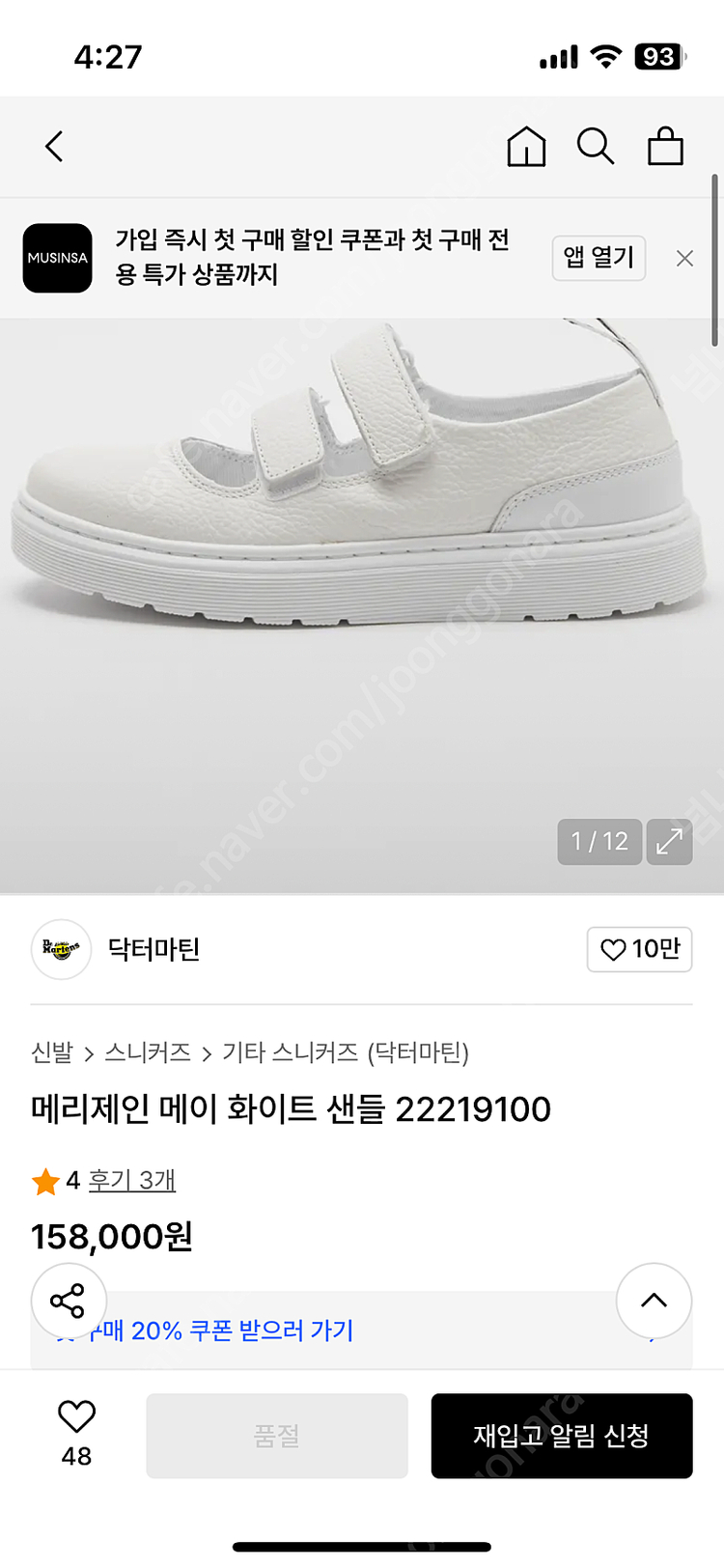Open 후기 3개 to read reviews
The height and width of the screenshot is (1568, 724).
coord(131,1180)
